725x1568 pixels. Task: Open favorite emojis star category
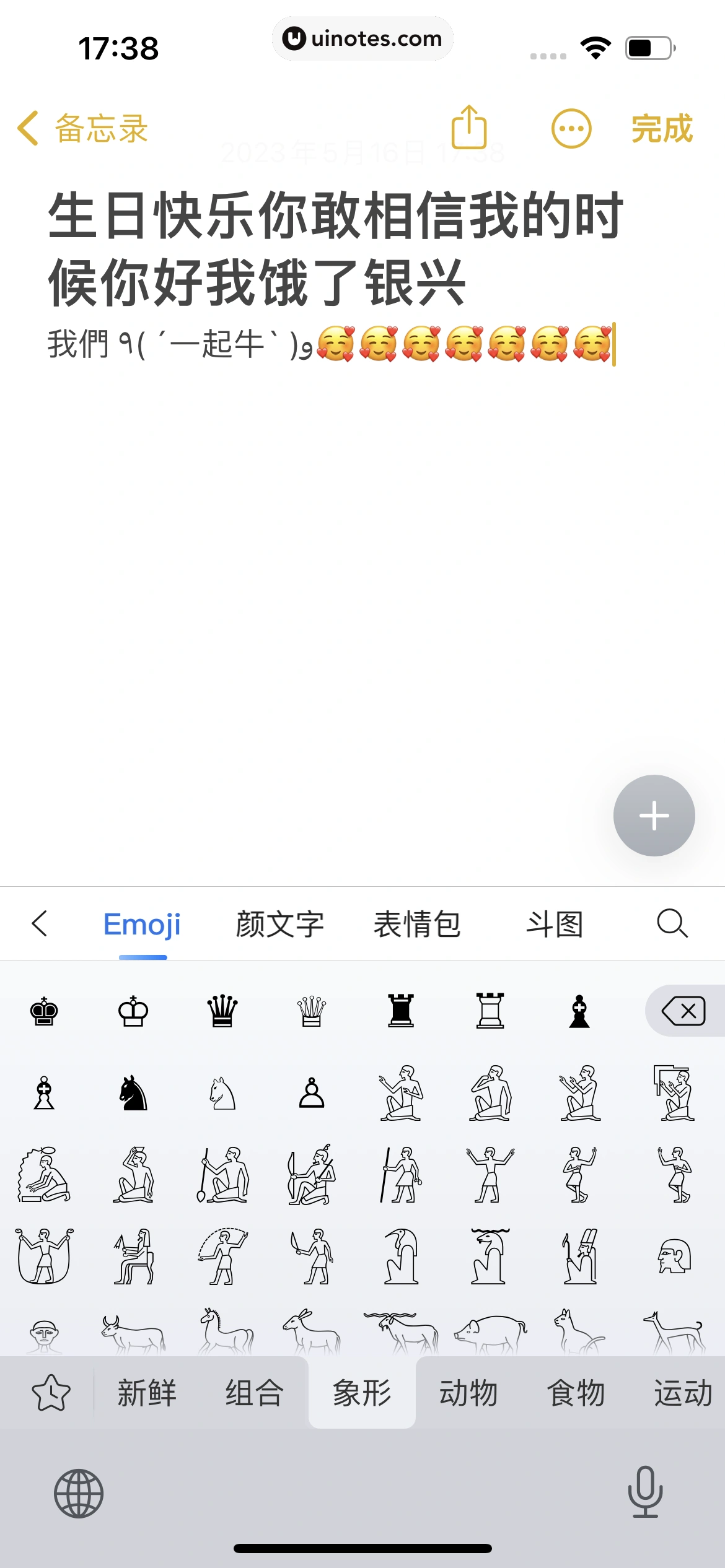pos(51,1393)
